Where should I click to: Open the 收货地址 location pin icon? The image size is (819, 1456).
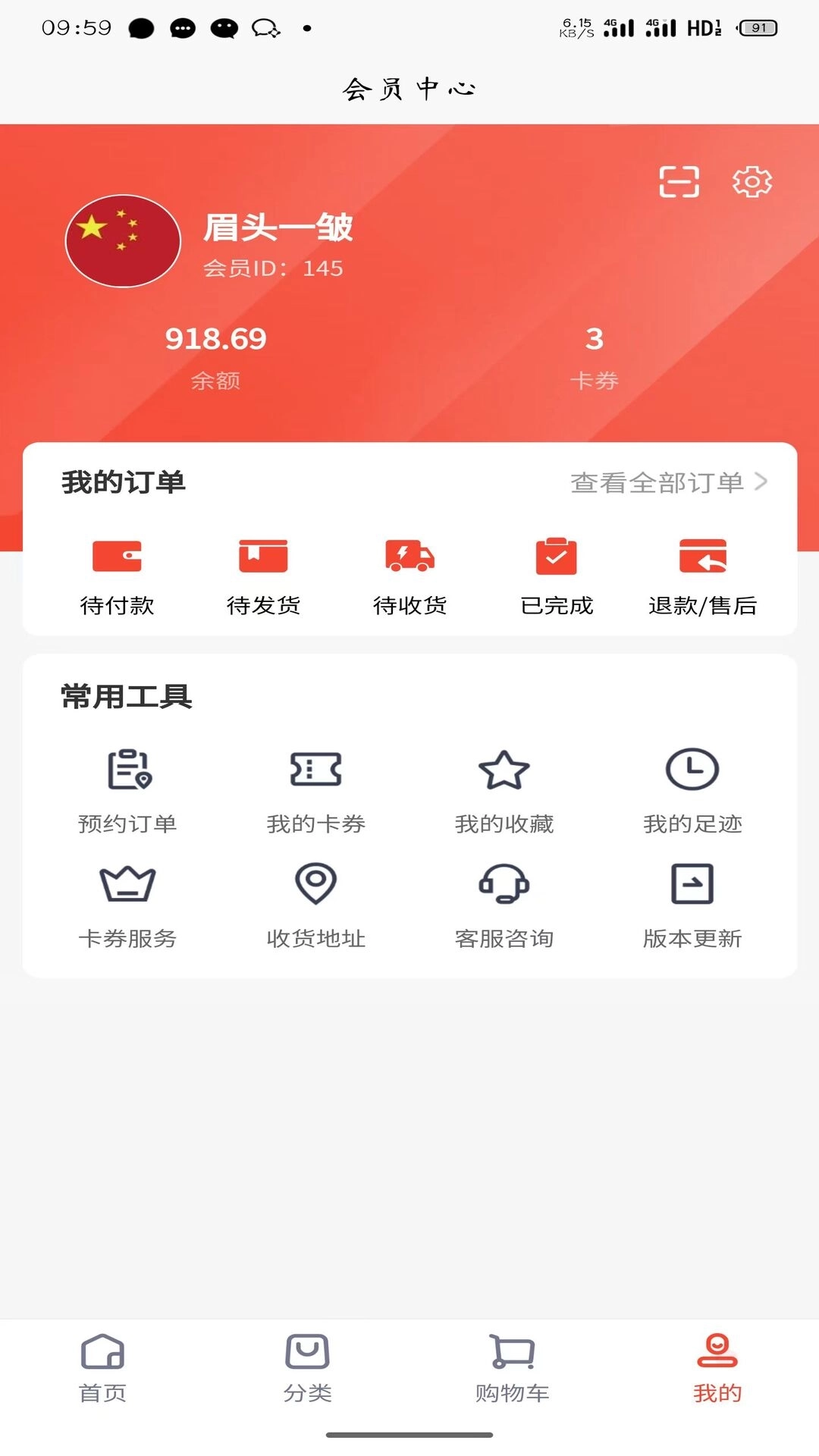316,883
